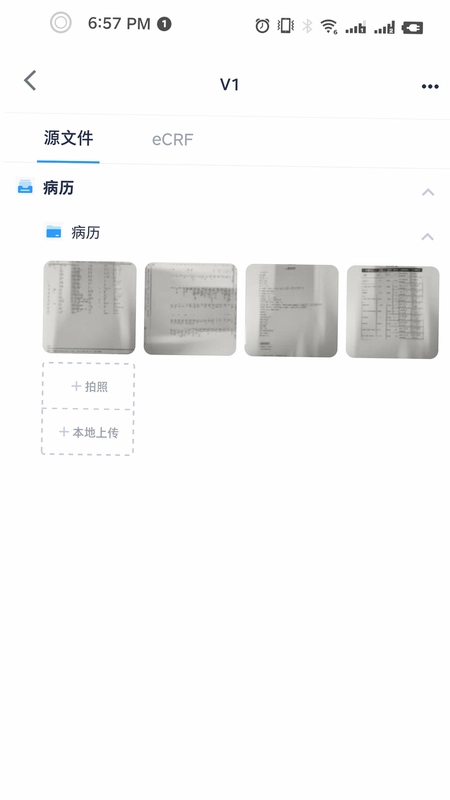The image size is (450, 800).
Task: Open the second document thumbnail
Action: (190, 309)
